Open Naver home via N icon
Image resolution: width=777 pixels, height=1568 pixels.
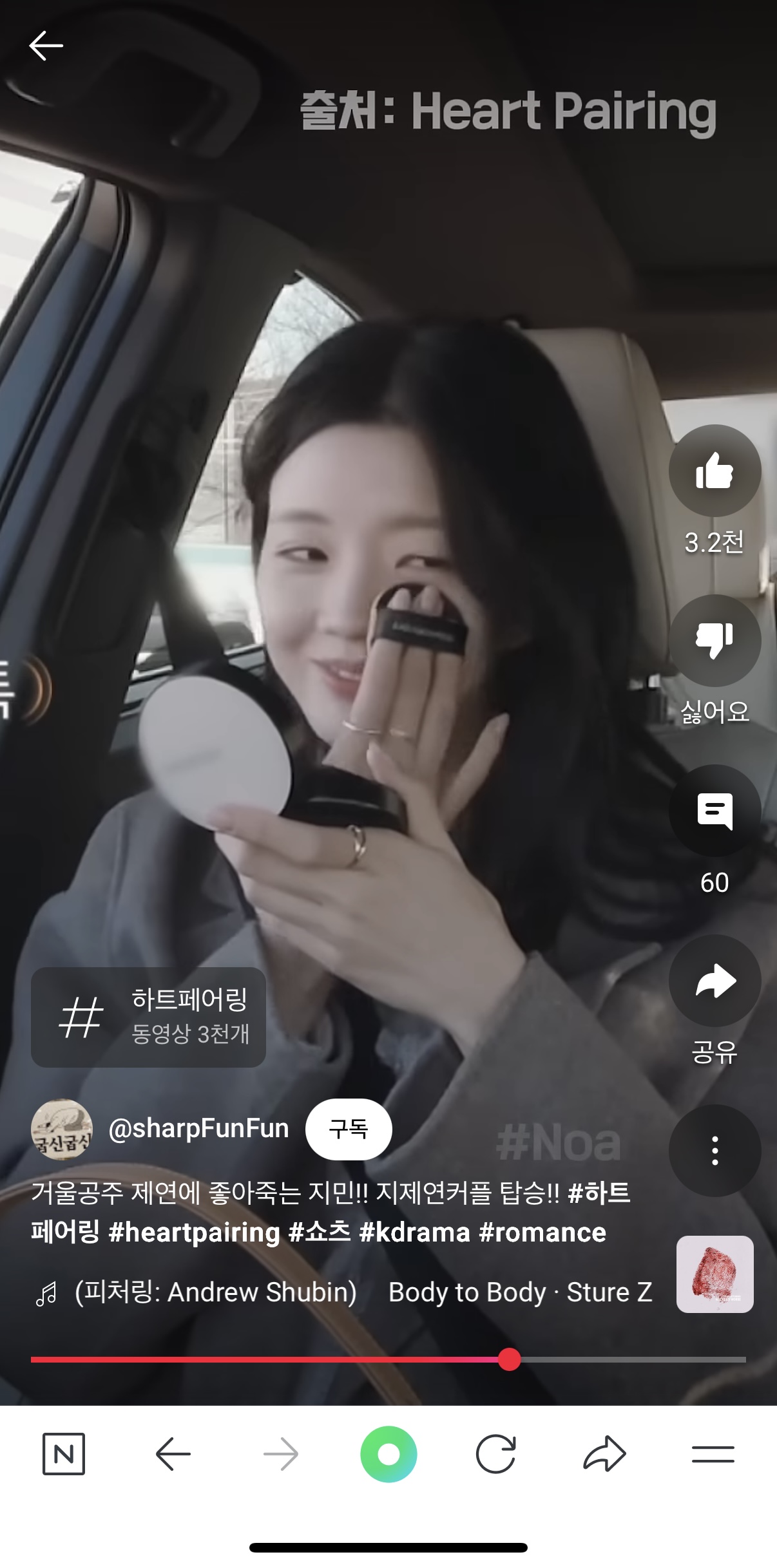click(x=64, y=1454)
